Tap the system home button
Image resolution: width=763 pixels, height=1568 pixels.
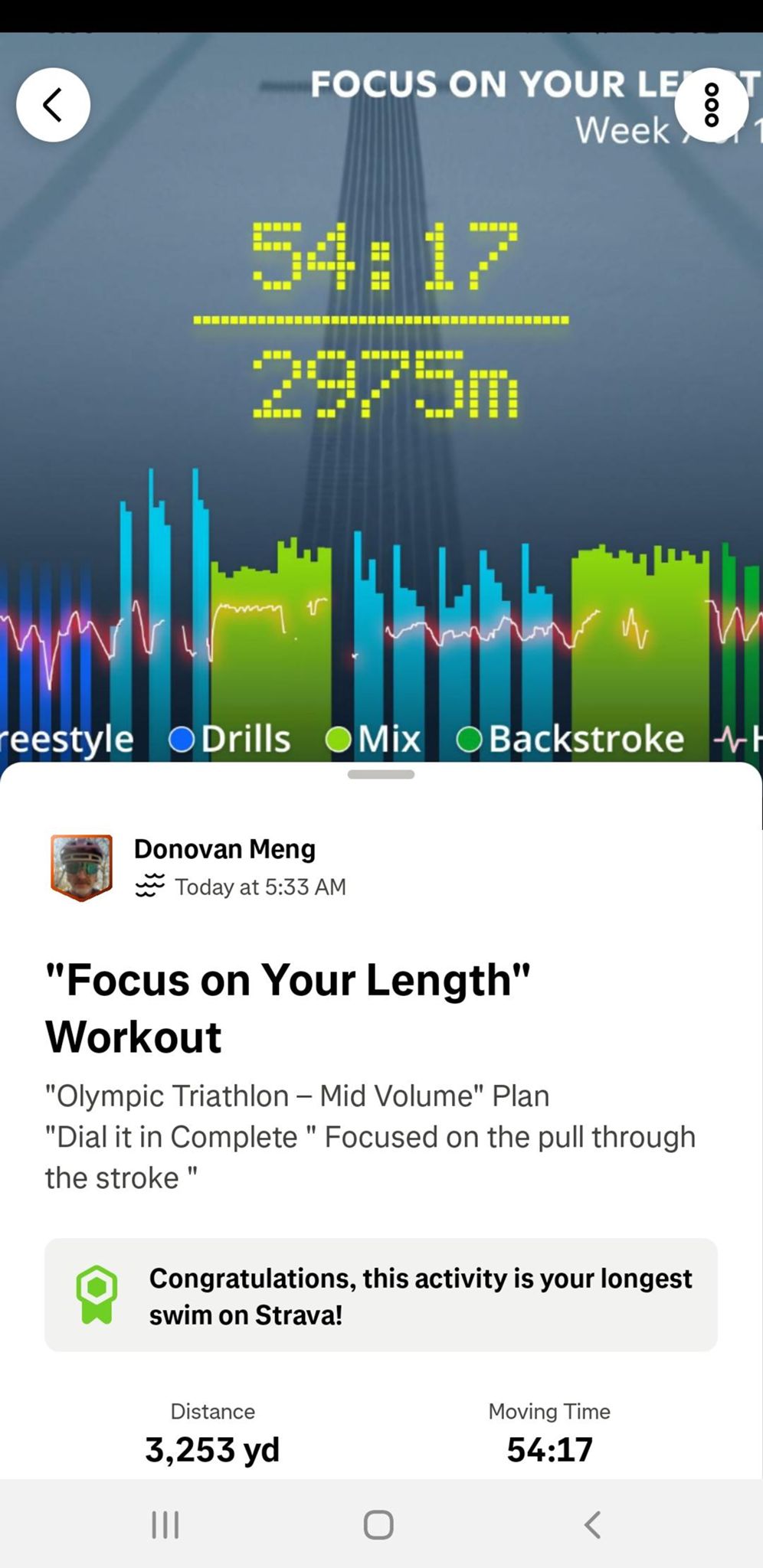coord(378,1524)
